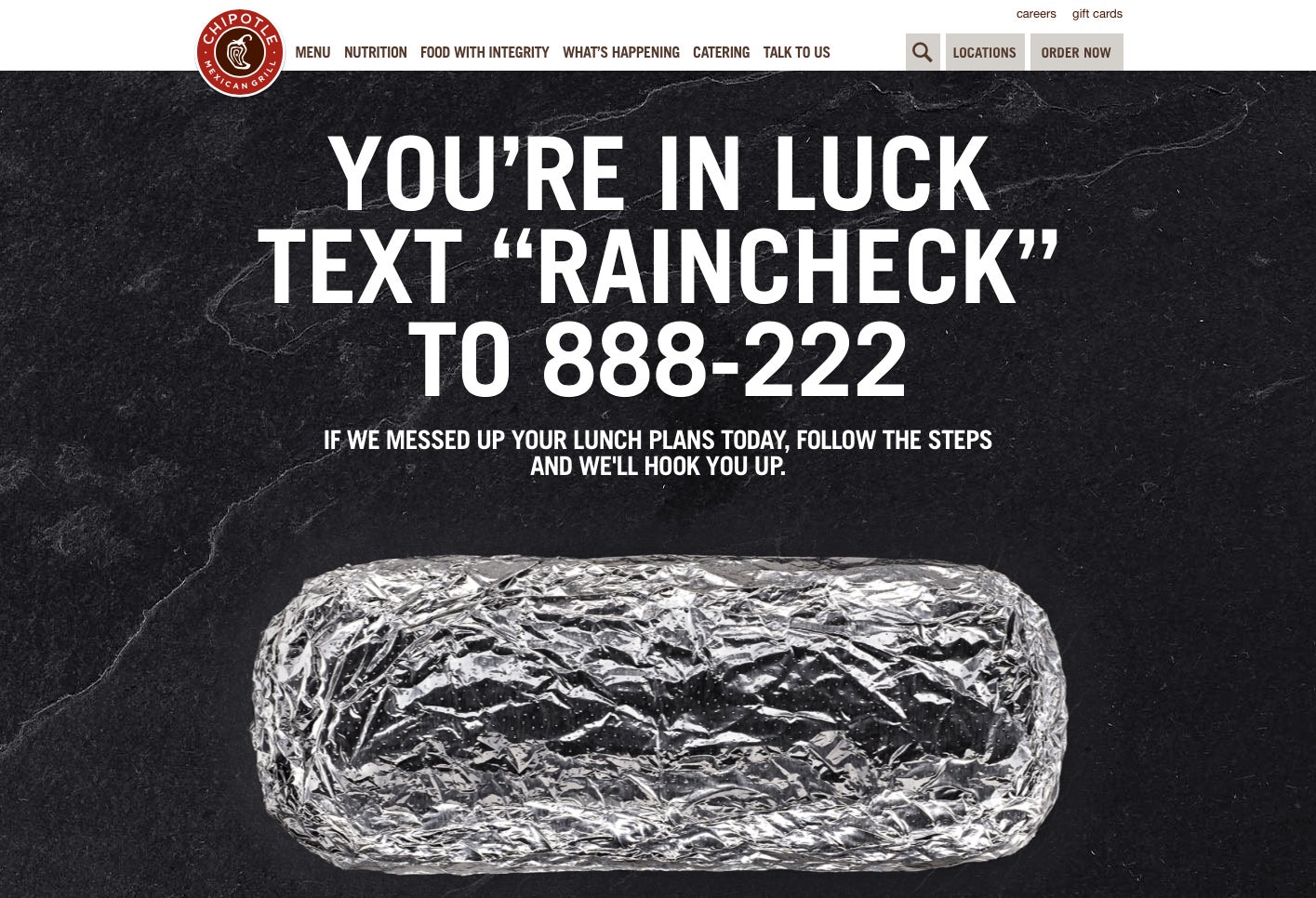Screen dimensions: 1316x898
Task: View What's Happening page
Action: point(620,52)
